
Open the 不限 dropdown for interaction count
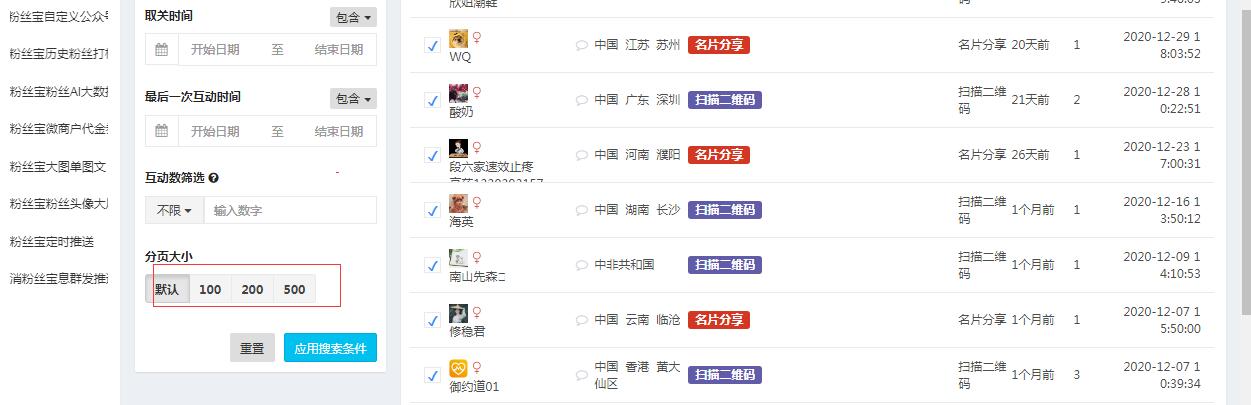click(174, 210)
